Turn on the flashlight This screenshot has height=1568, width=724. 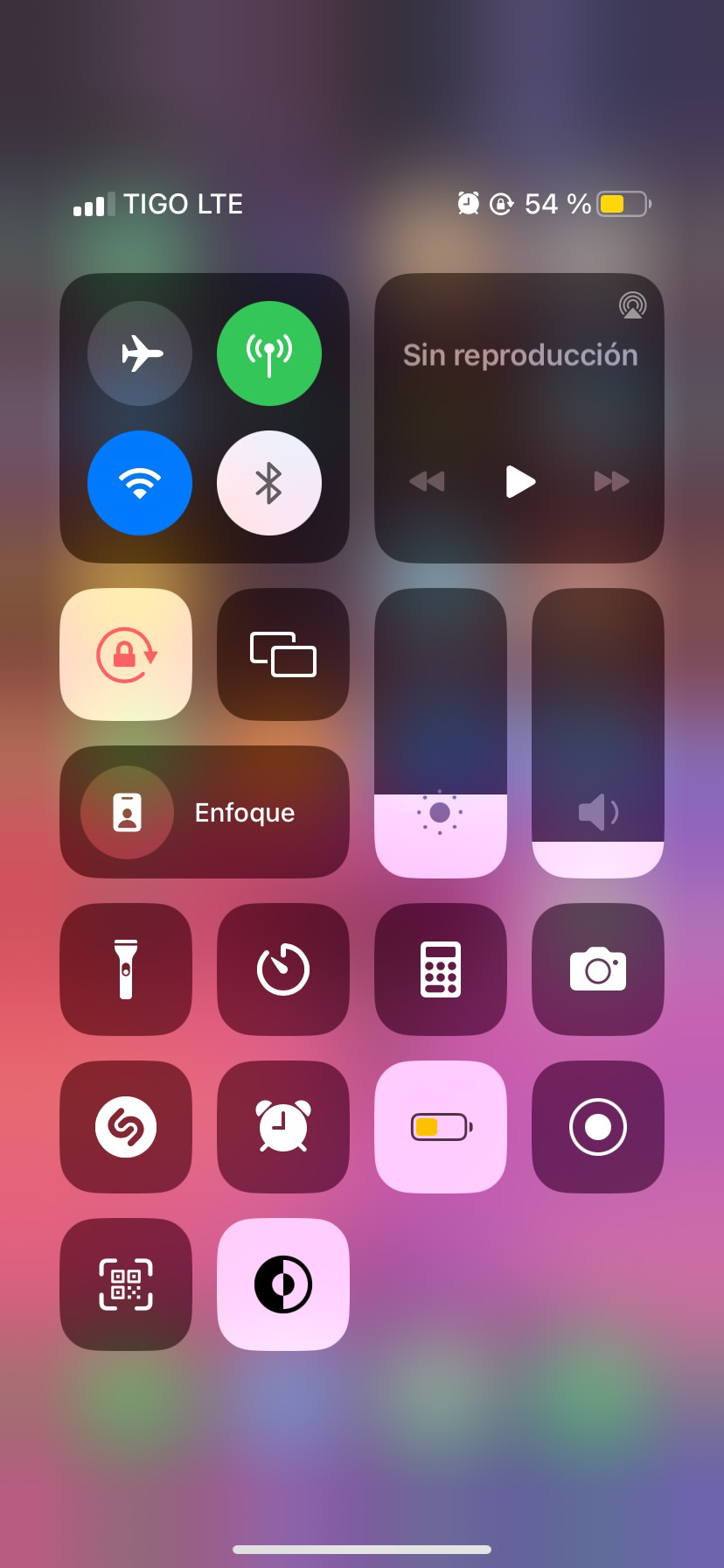126,969
